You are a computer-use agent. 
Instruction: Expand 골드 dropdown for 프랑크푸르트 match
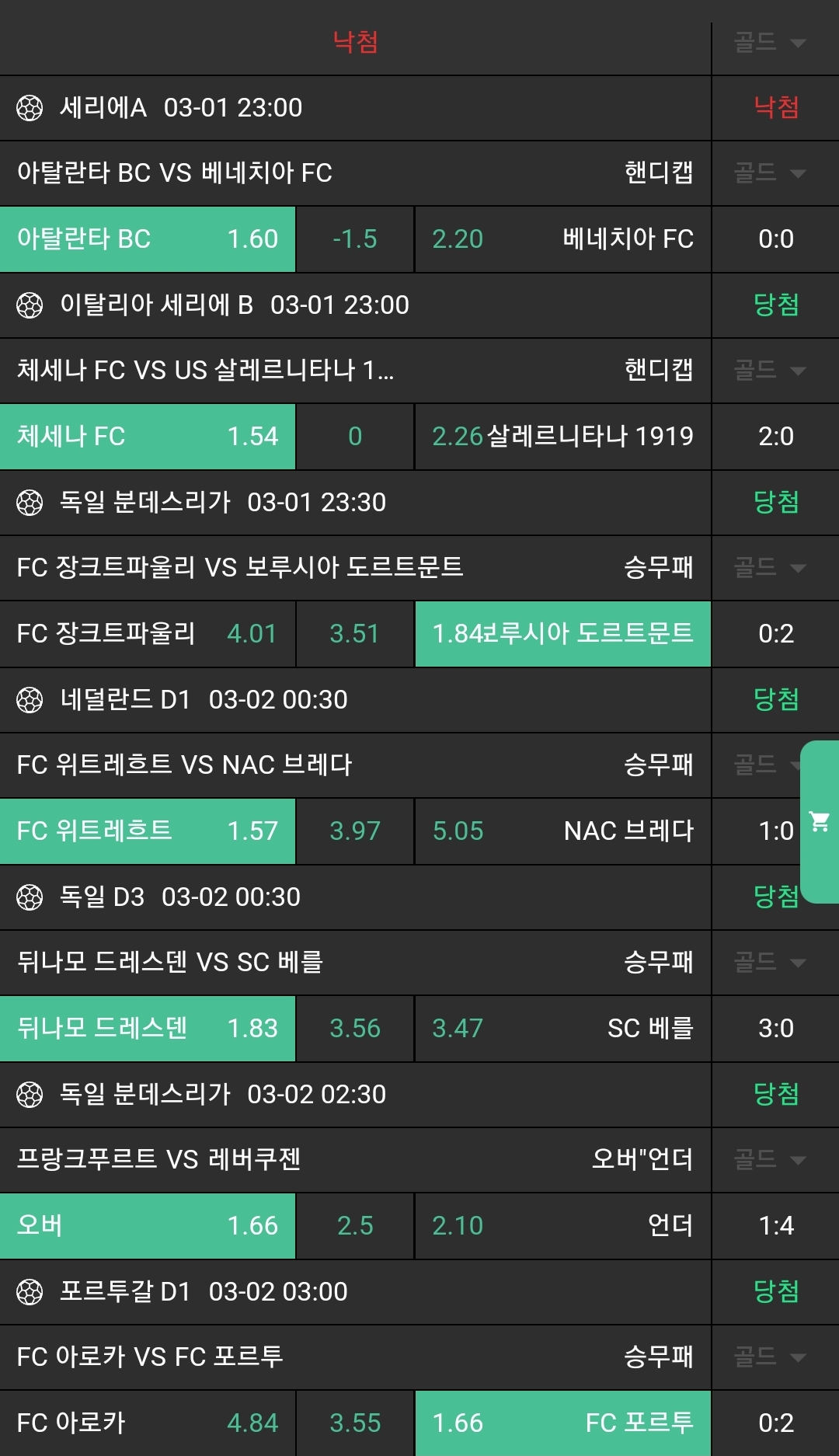pos(770,1159)
